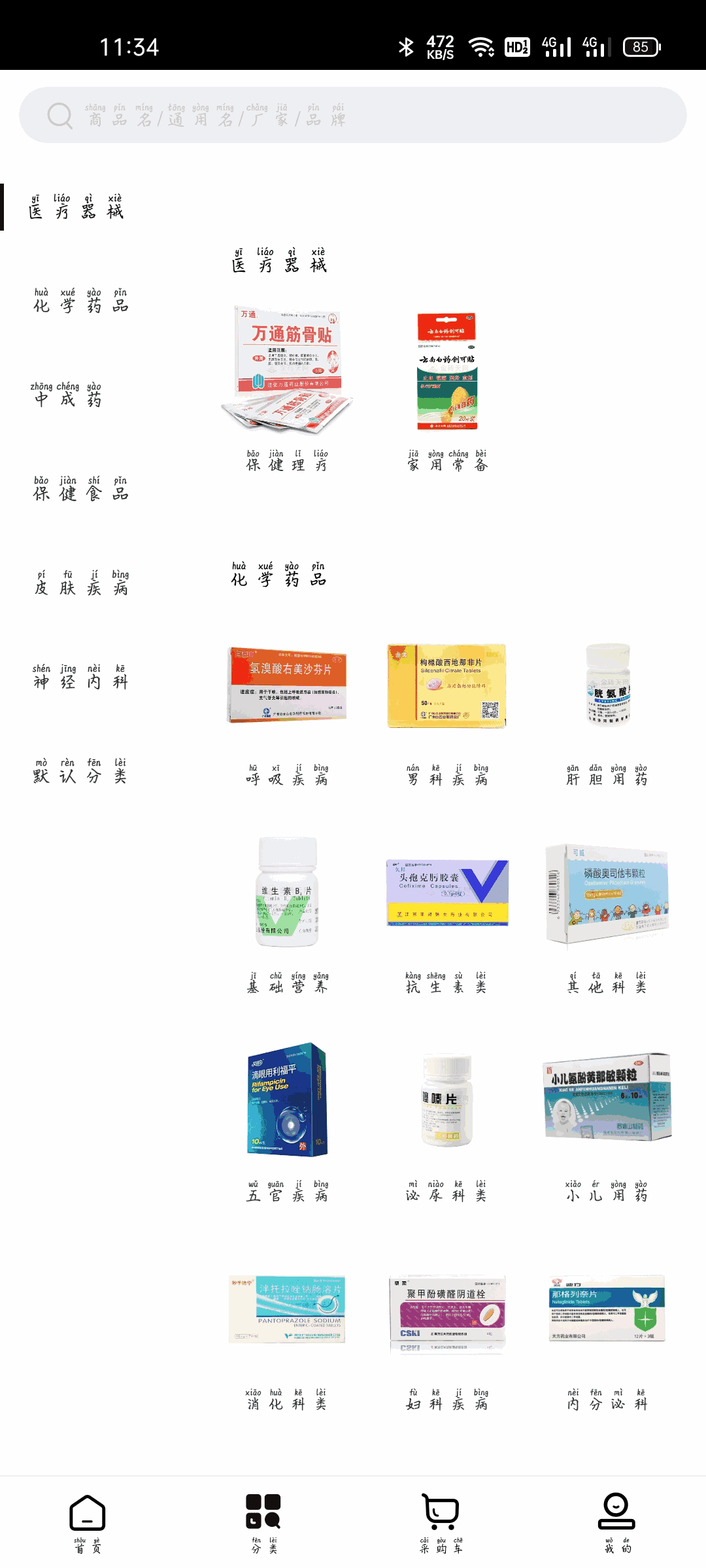Select the 保健食品 sidebar category
Image resolution: width=706 pixels, height=1568 pixels.
(80, 489)
